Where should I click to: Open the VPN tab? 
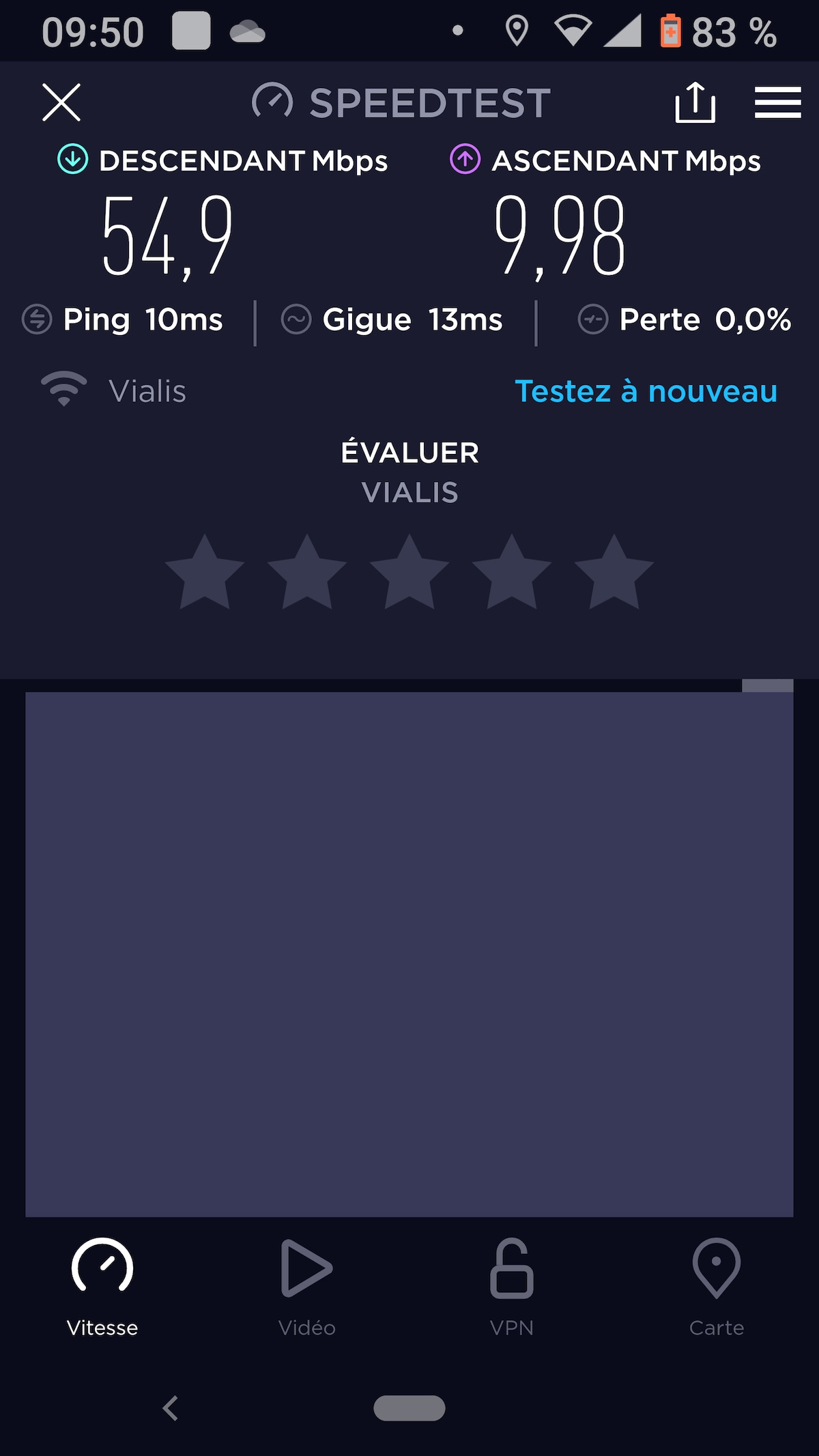click(512, 1287)
